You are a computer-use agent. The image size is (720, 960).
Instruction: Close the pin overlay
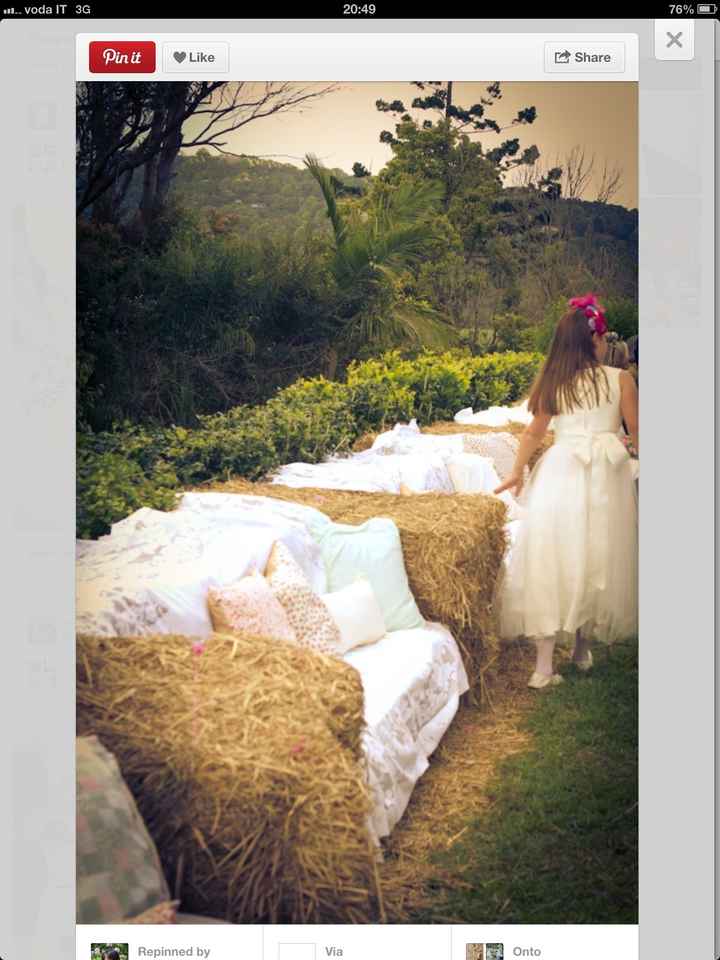(674, 40)
